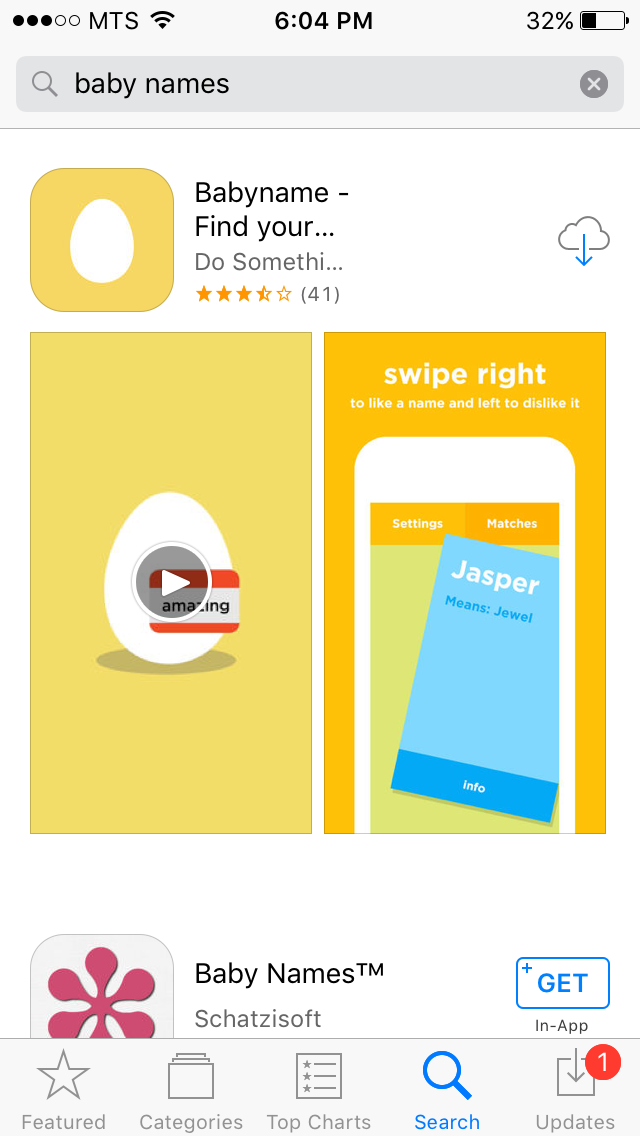Tap the baby names search field
640x1136 pixels.
pos(300,84)
